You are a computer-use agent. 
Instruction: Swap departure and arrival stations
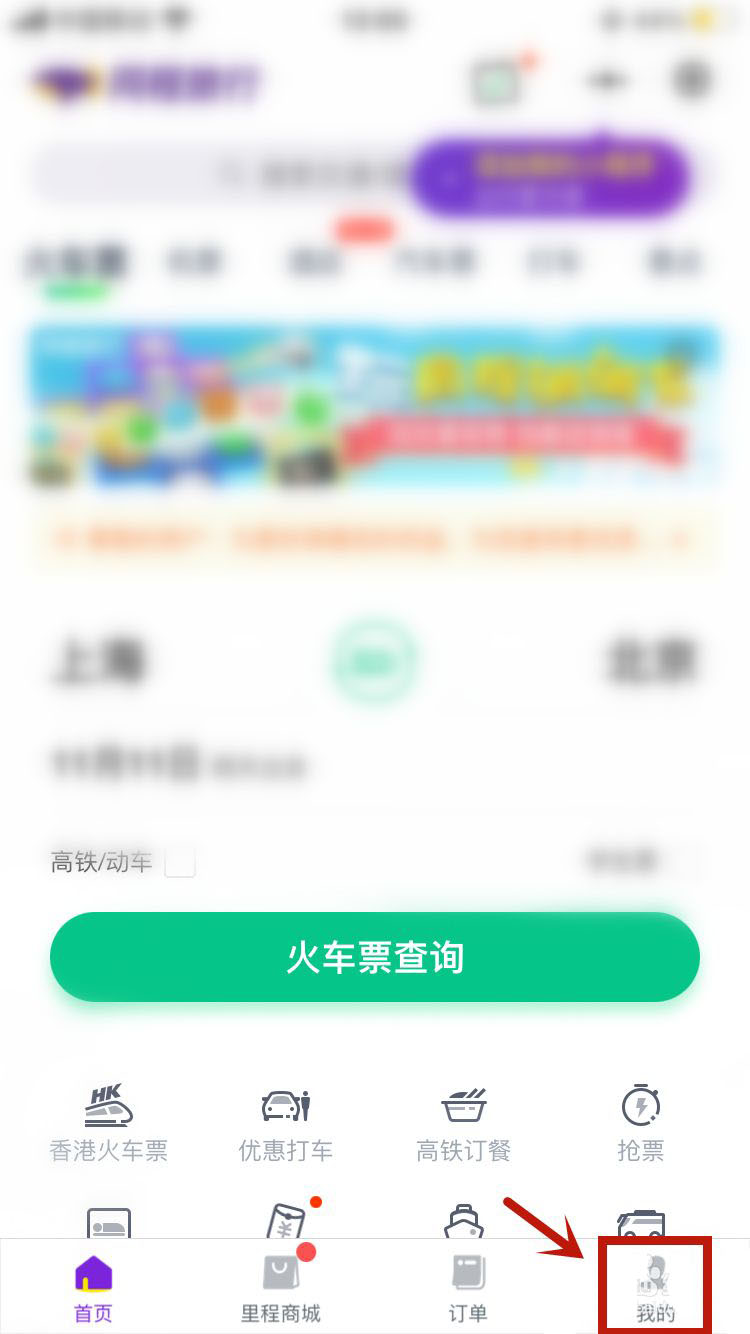pyautogui.click(x=374, y=661)
